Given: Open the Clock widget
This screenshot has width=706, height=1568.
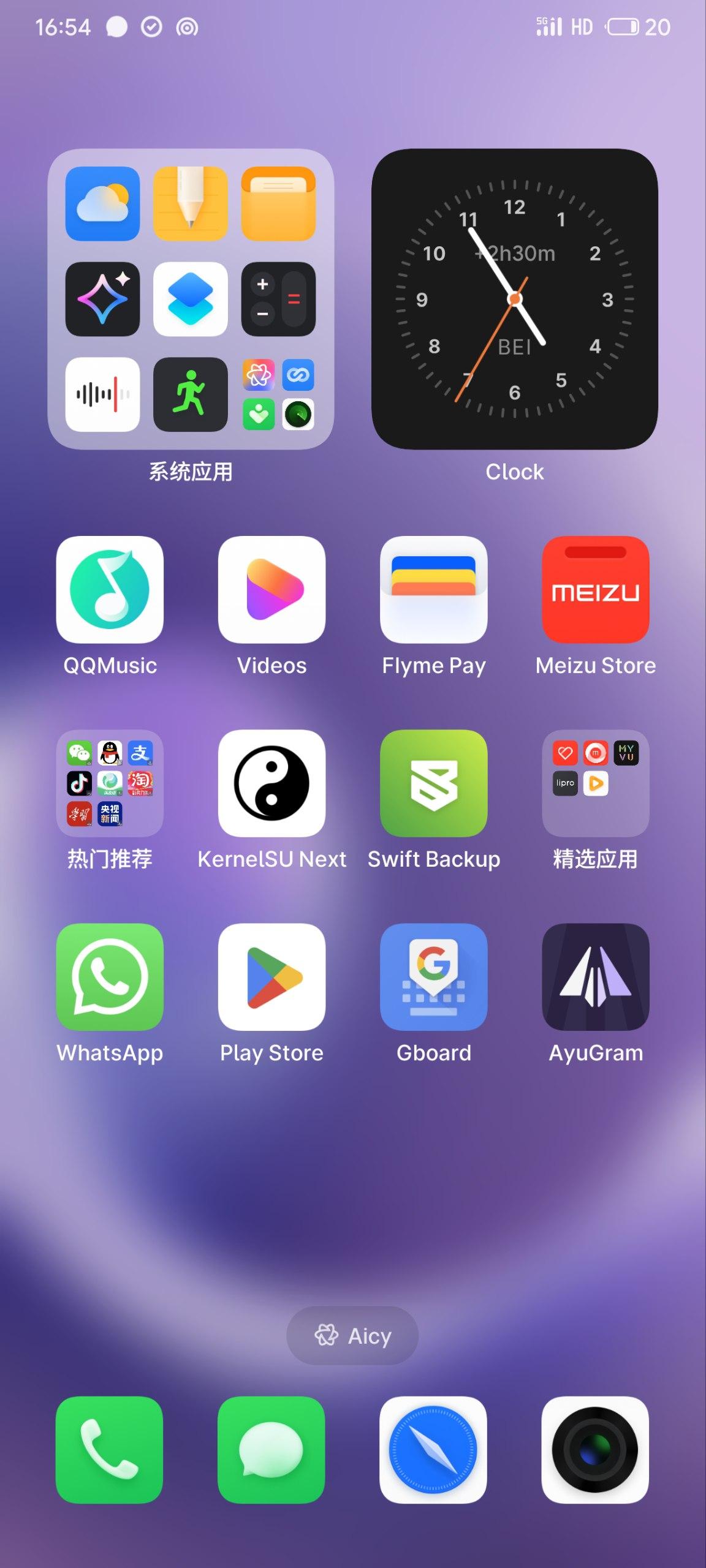Looking at the screenshot, I should click(x=515, y=299).
